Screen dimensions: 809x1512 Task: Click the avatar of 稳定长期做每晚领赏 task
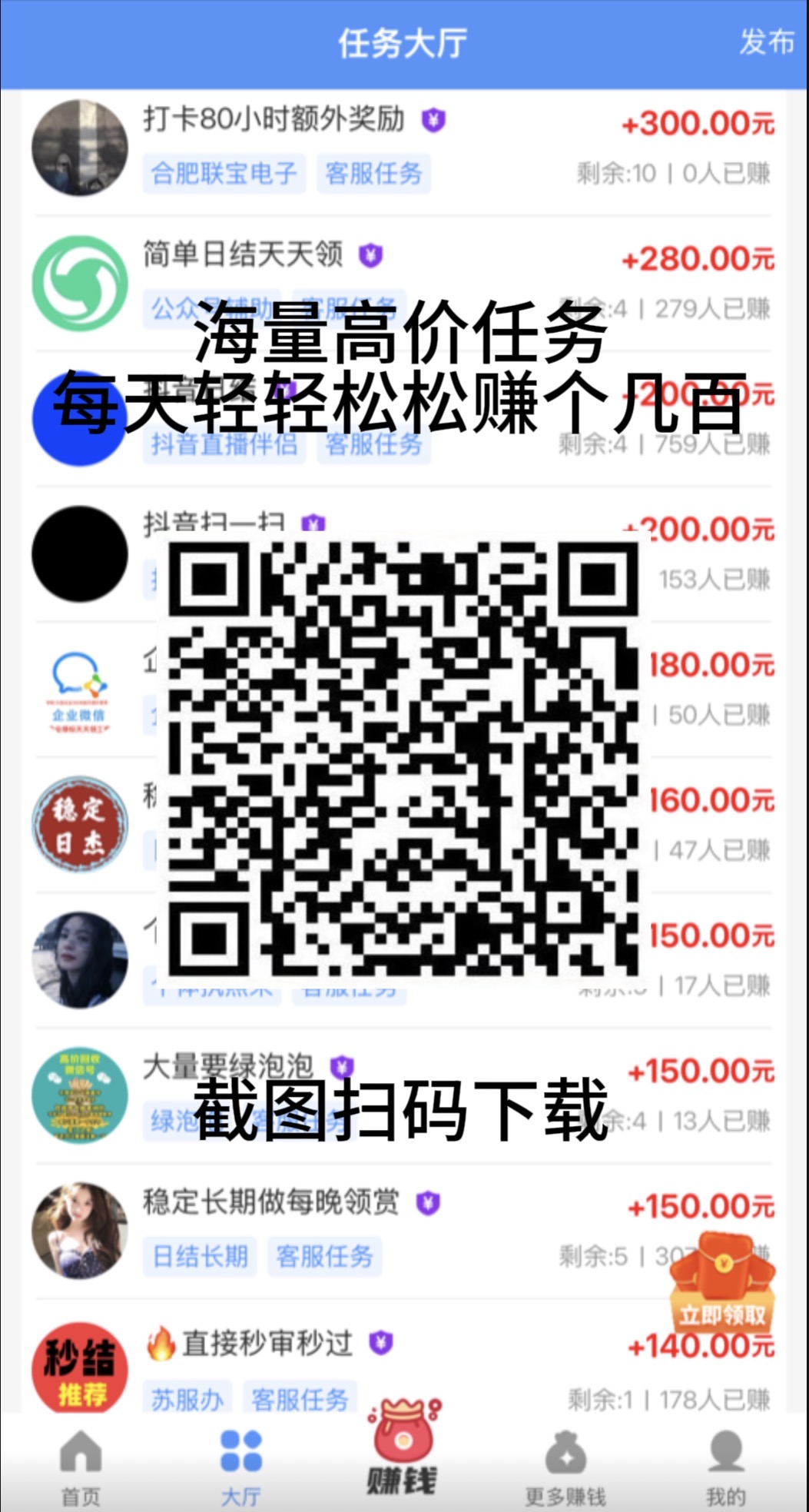tap(79, 1228)
